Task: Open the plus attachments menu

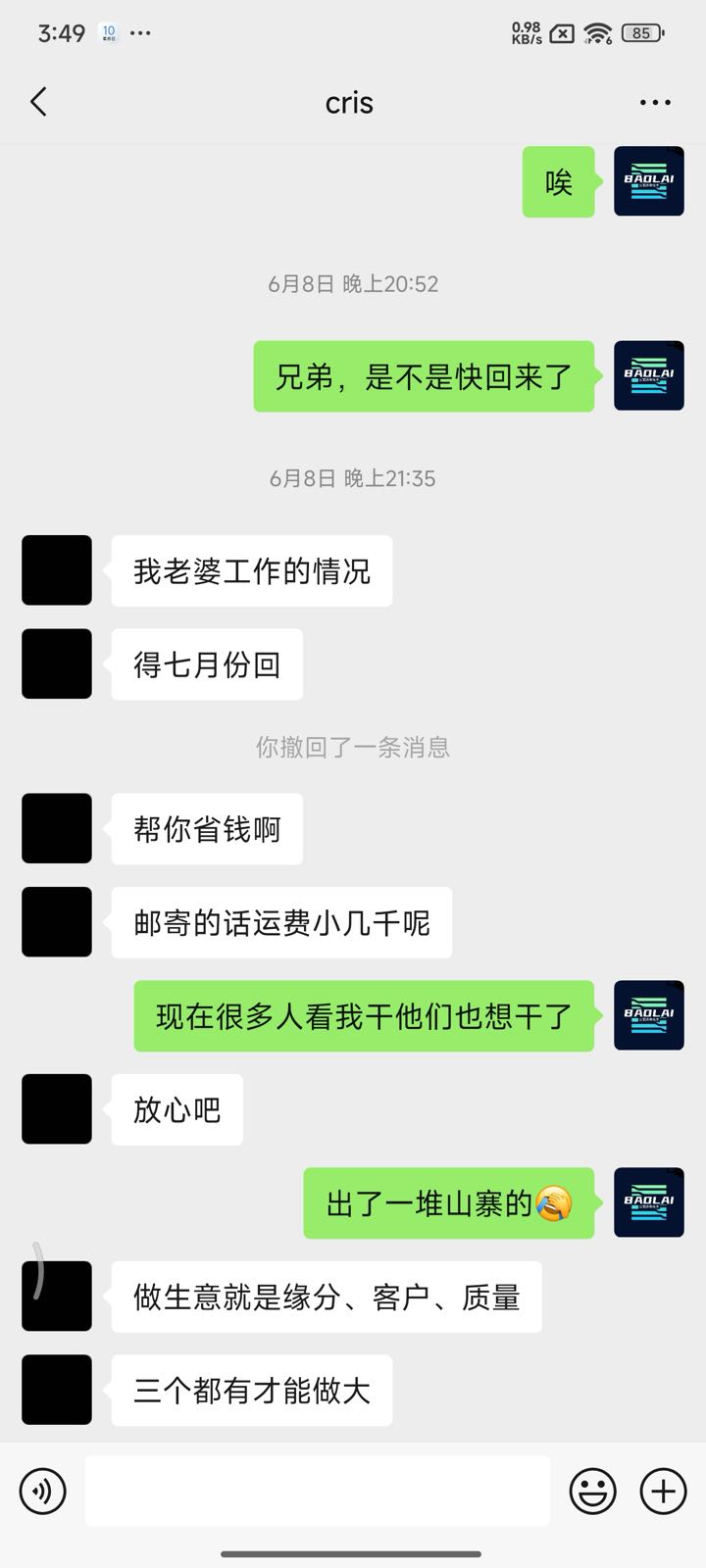Action: click(663, 1492)
